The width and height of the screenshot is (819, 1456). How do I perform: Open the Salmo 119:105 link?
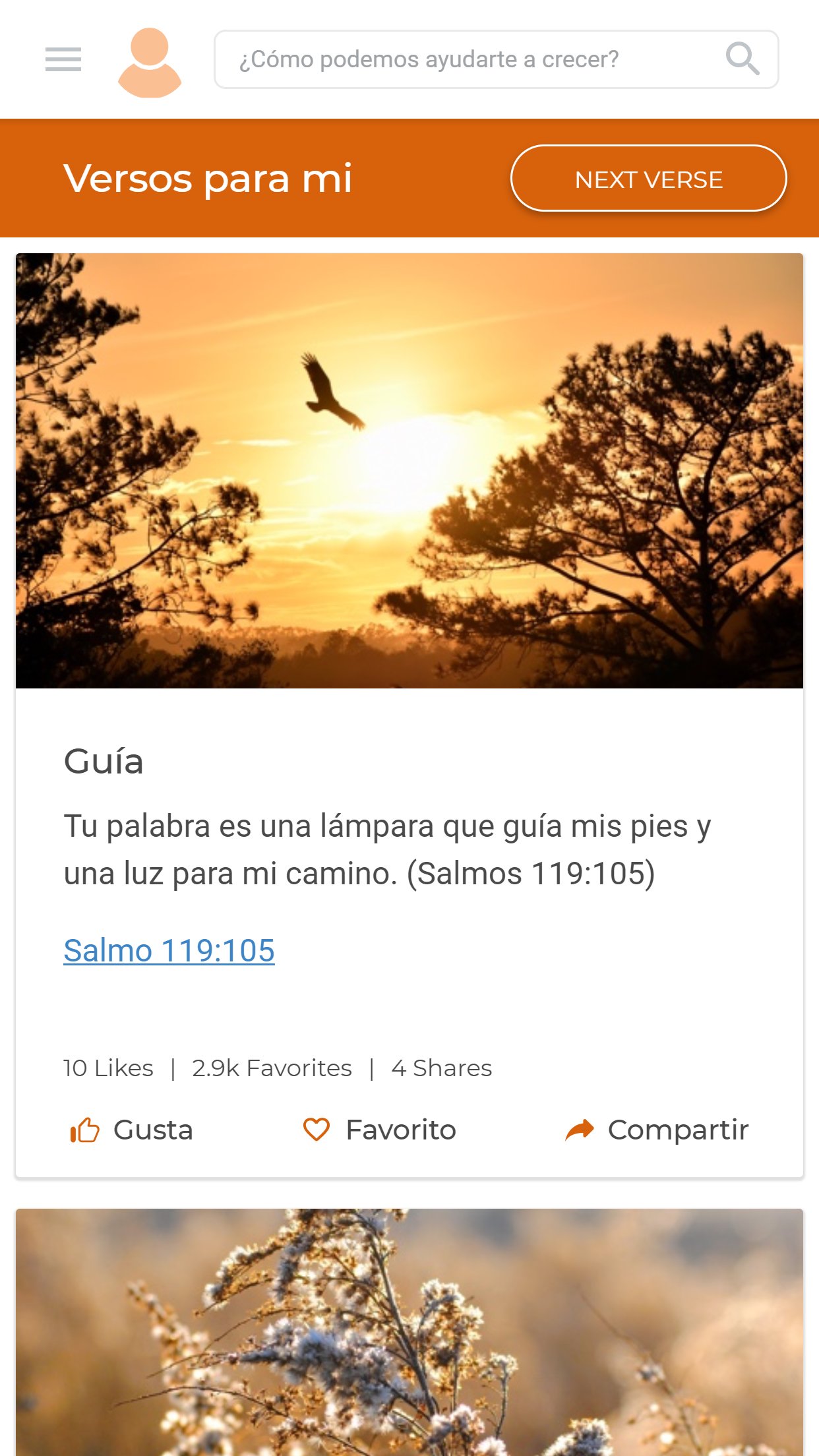[x=169, y=950]
